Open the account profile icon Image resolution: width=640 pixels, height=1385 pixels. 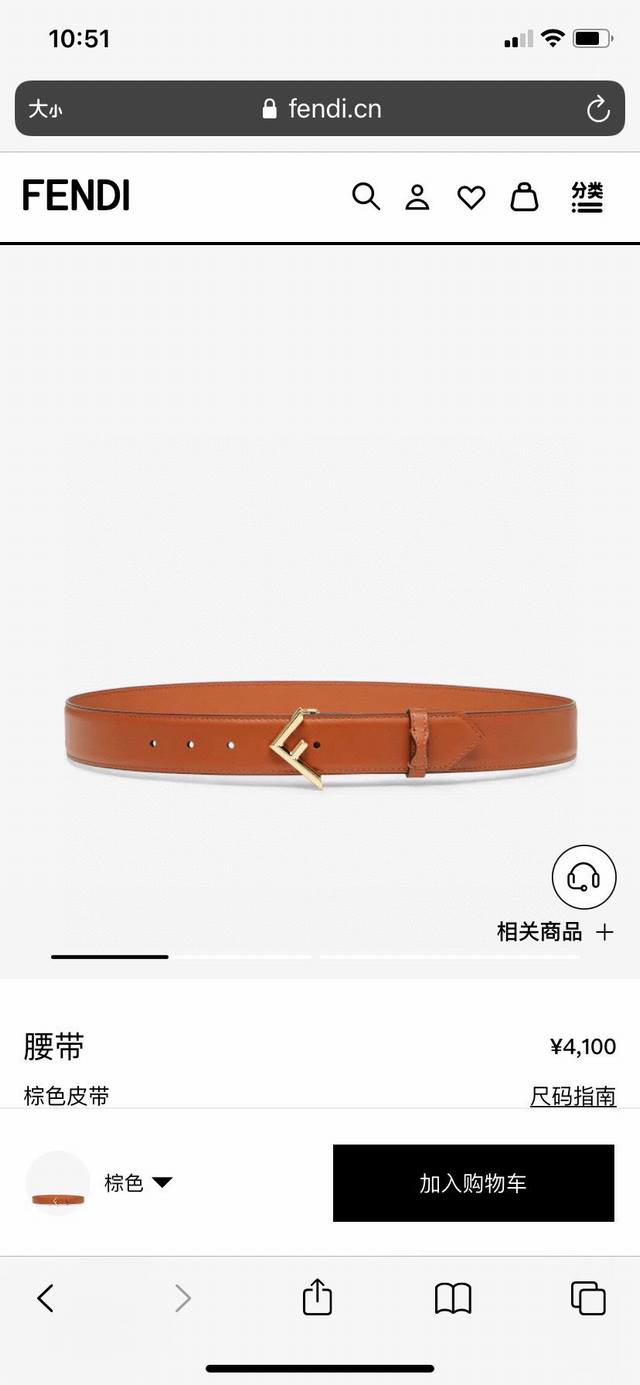tap(417, 197)
